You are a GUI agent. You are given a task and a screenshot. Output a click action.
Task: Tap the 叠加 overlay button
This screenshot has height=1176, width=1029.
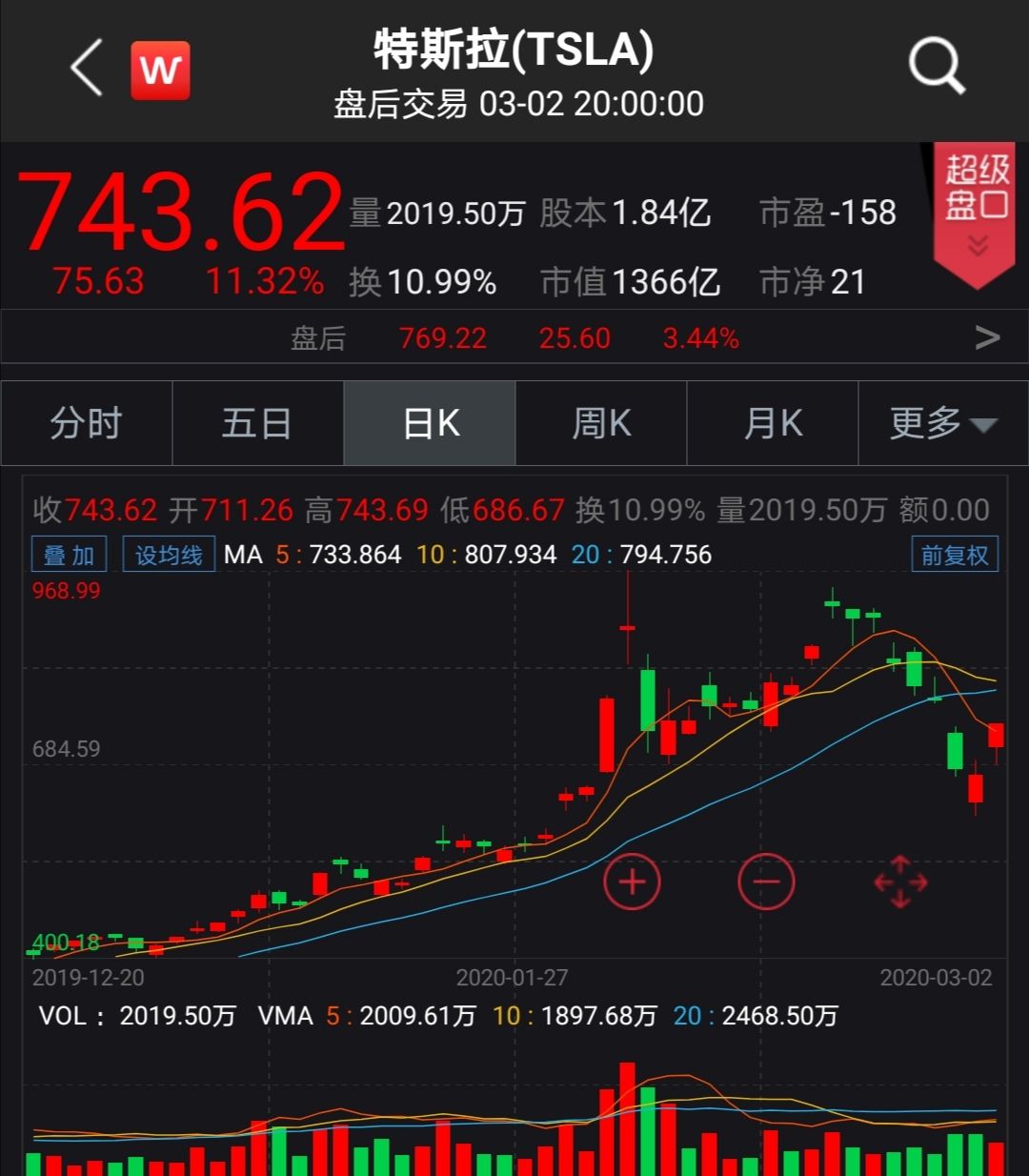69,555
